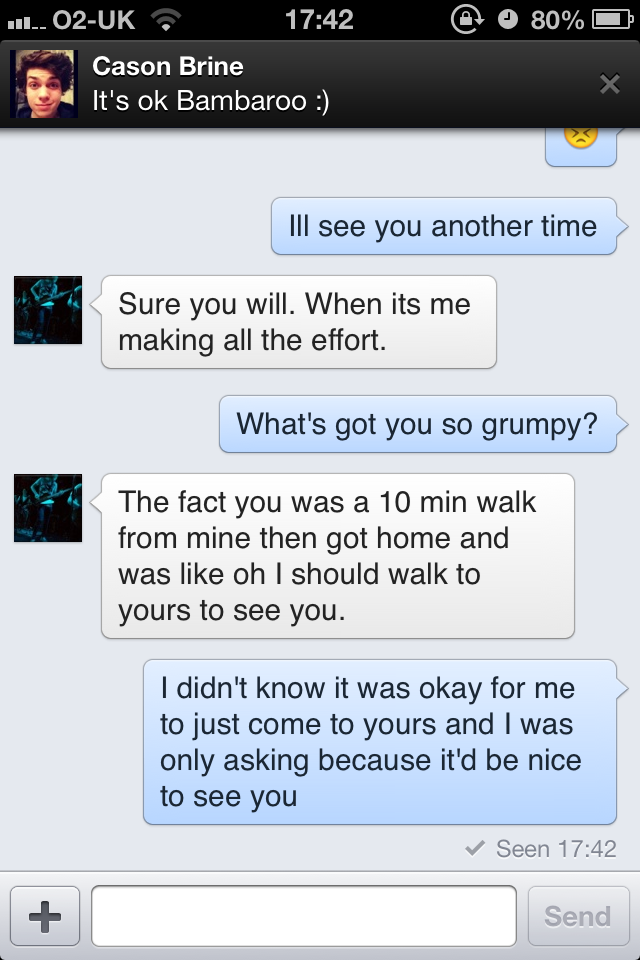This screenshot has height=960, width=640.
Task: Tap the plus attachment button
Action: pyautogui.click(x=45, y=916)
